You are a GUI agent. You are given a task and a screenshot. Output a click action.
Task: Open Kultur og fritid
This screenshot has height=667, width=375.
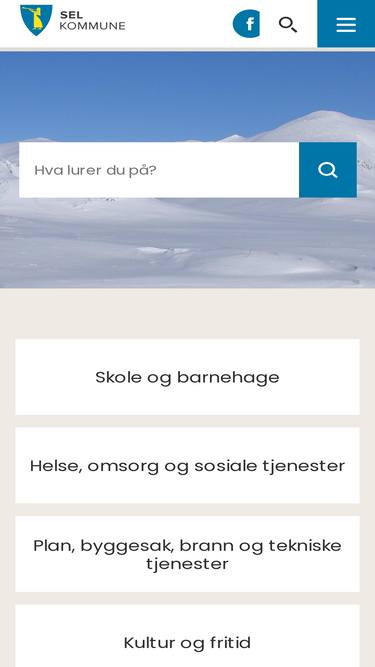click(188, 636)
